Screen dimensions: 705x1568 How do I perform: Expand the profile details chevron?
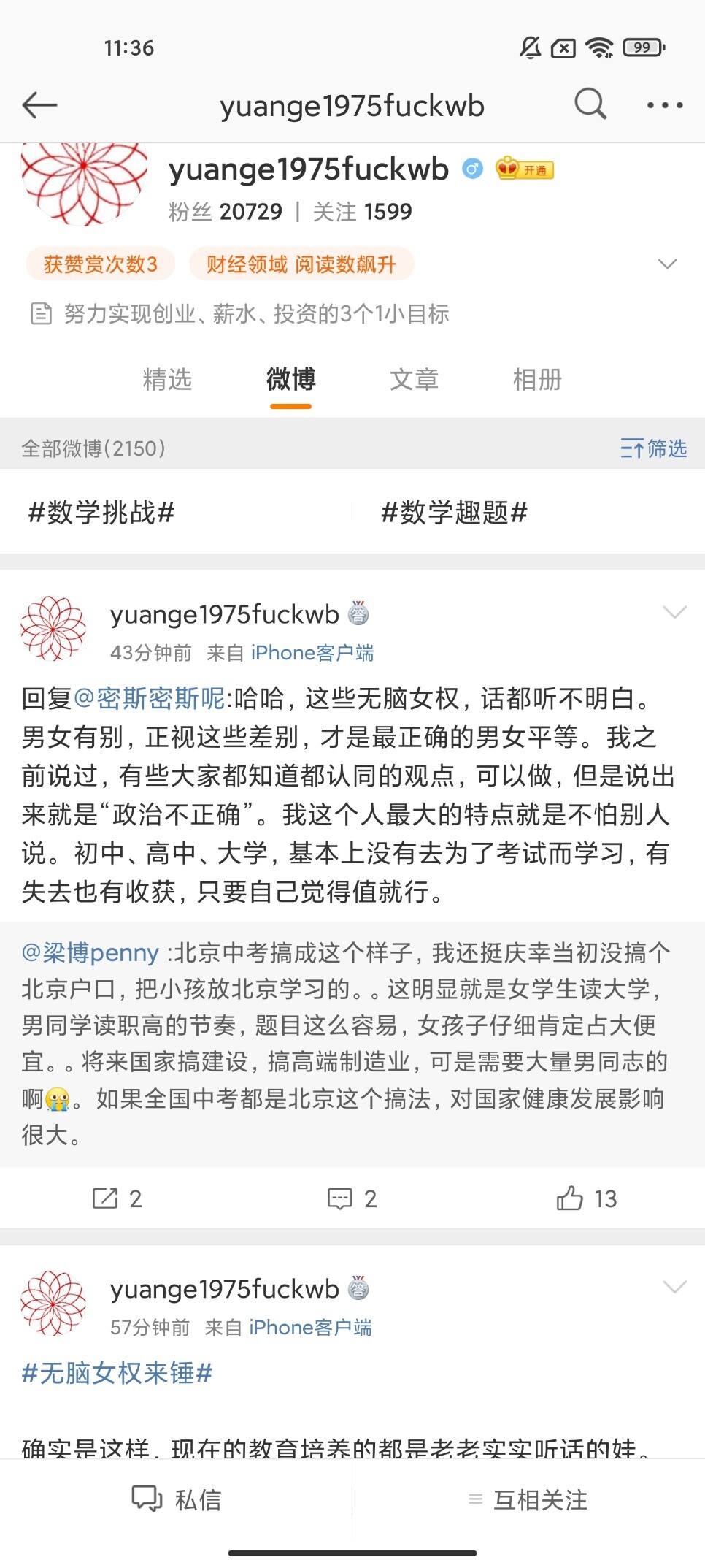tap(667, 264)
